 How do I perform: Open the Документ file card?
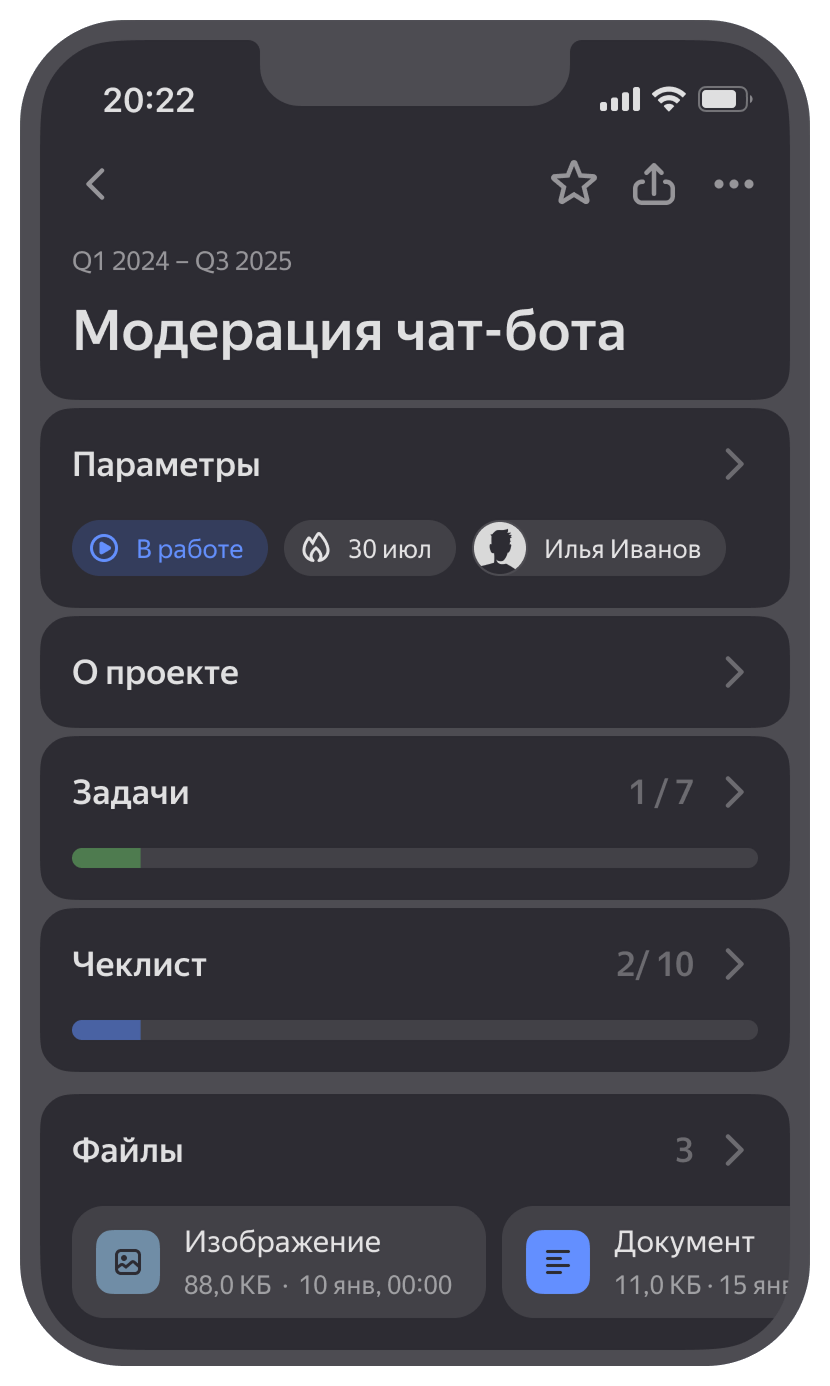point(646,1261)
